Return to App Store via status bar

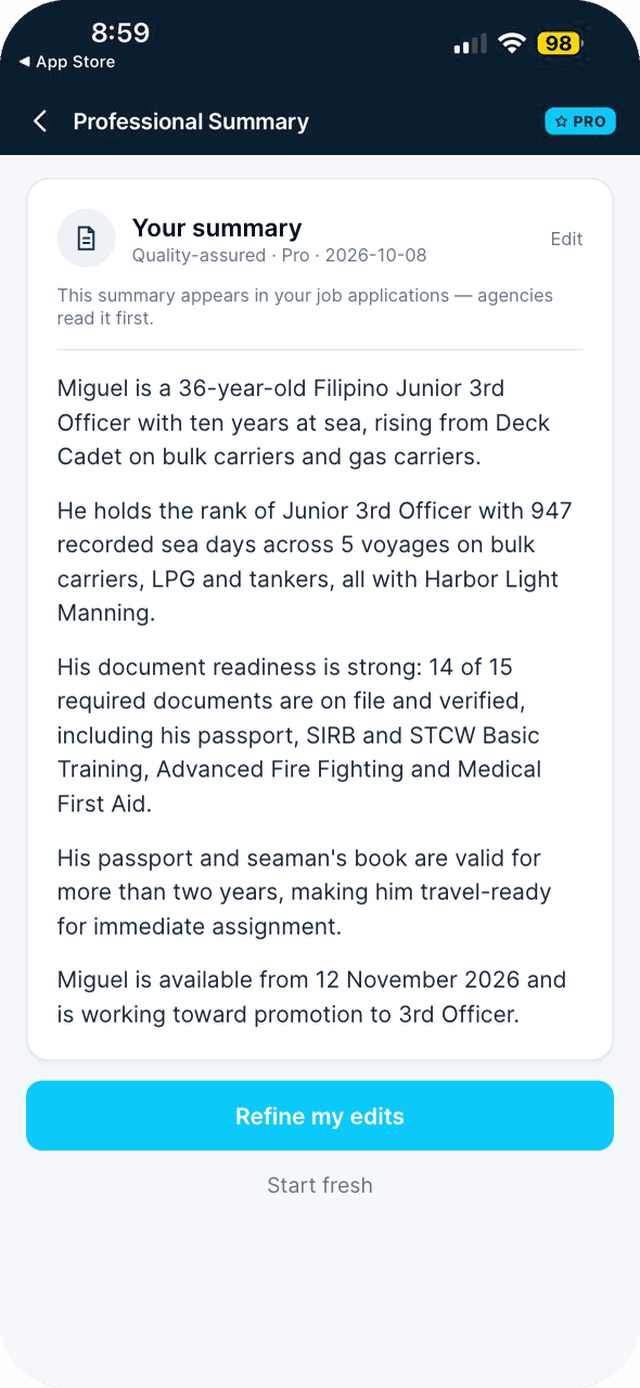pyautogui.click(x=67, y=62)
